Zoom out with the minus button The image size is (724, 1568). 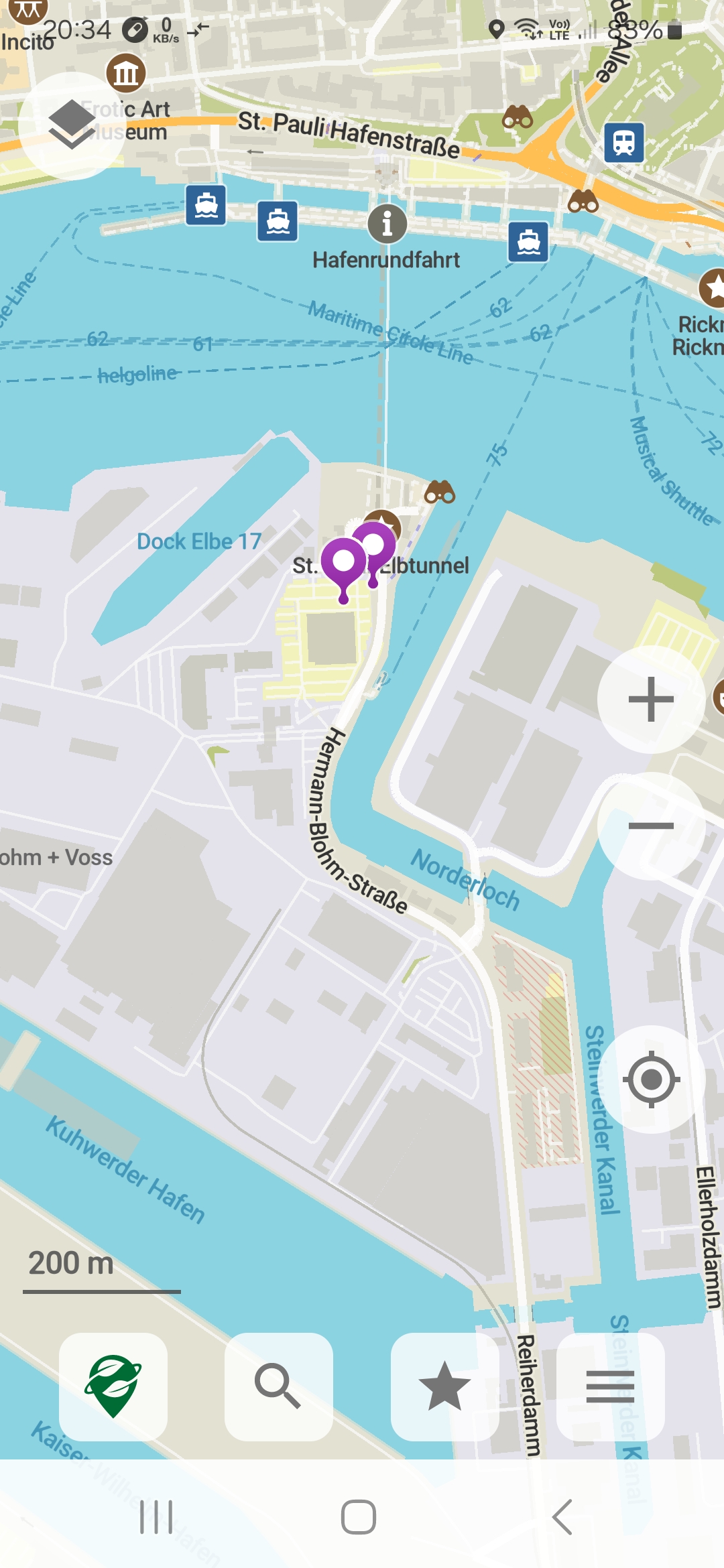pyautogui.click(x=651, y=826)
